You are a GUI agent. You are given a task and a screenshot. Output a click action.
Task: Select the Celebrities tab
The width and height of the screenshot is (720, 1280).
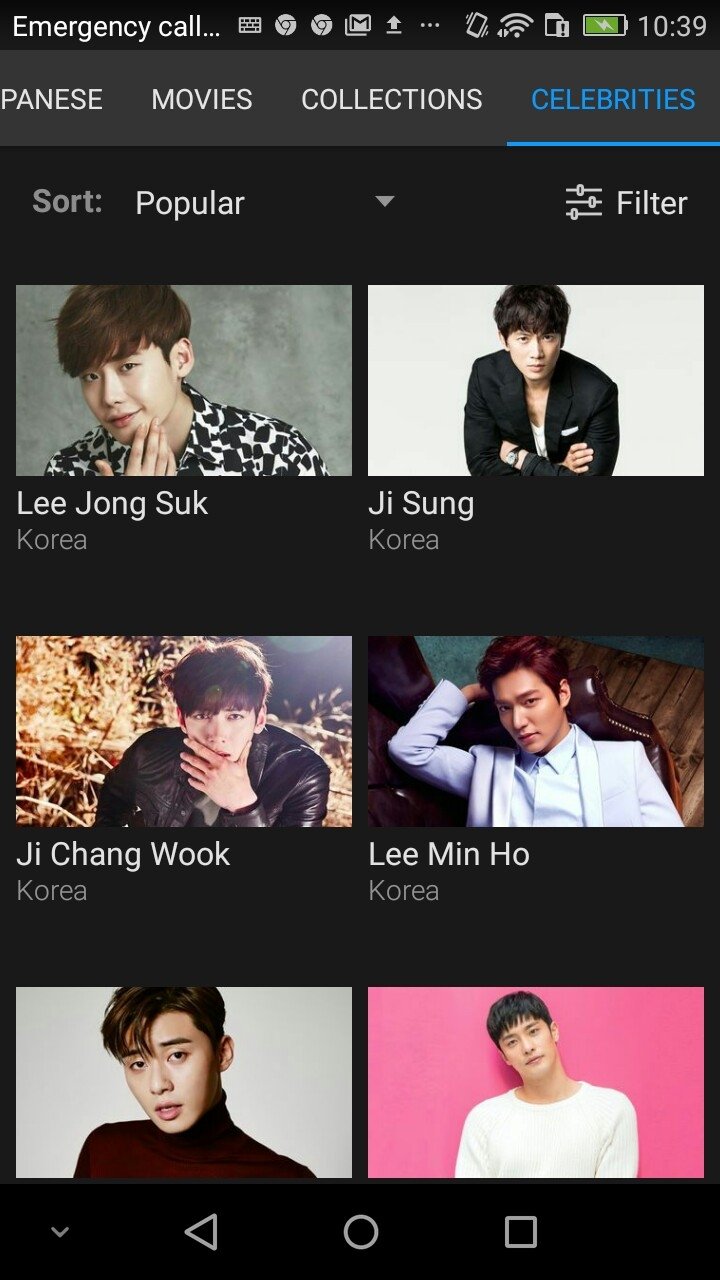coord(612,99)
